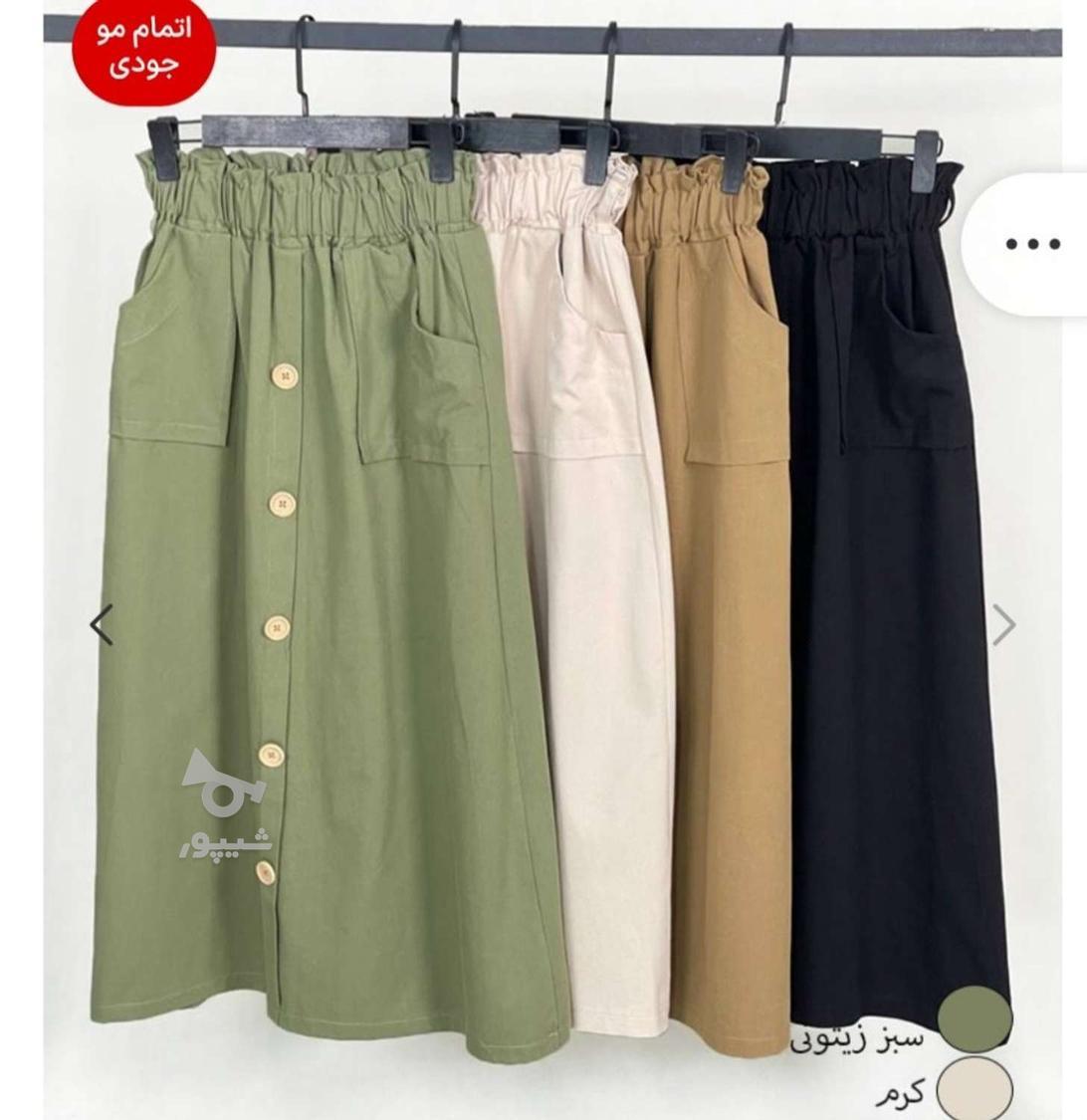The height and width of the screenshot is (1120, 1087).
Task: Show the next product photo
Action: coord(1003,625)
